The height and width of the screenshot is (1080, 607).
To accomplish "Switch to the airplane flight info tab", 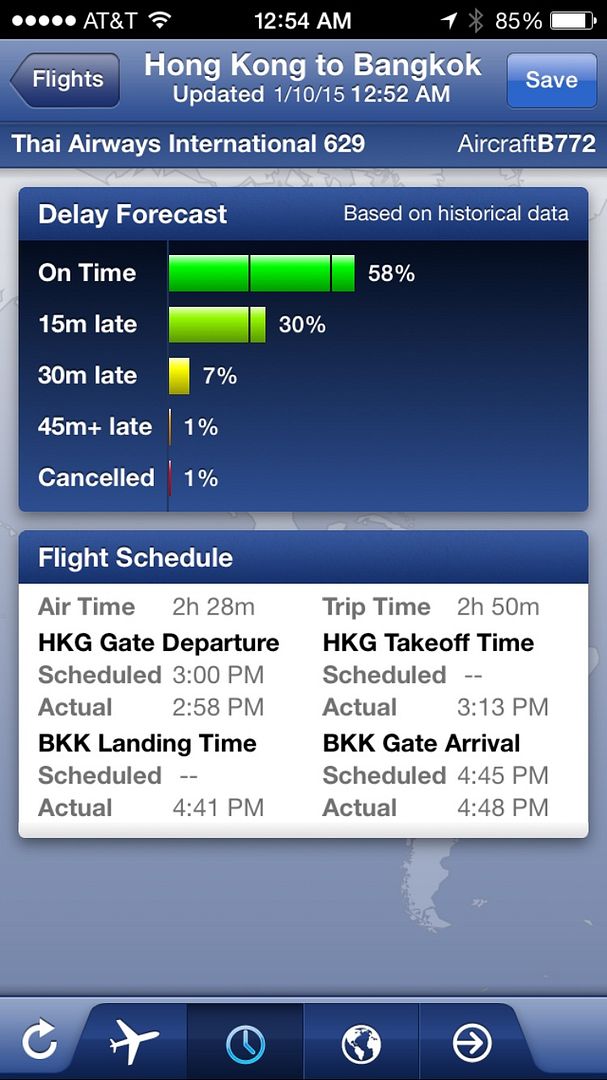I will [x=134, y=1041].
